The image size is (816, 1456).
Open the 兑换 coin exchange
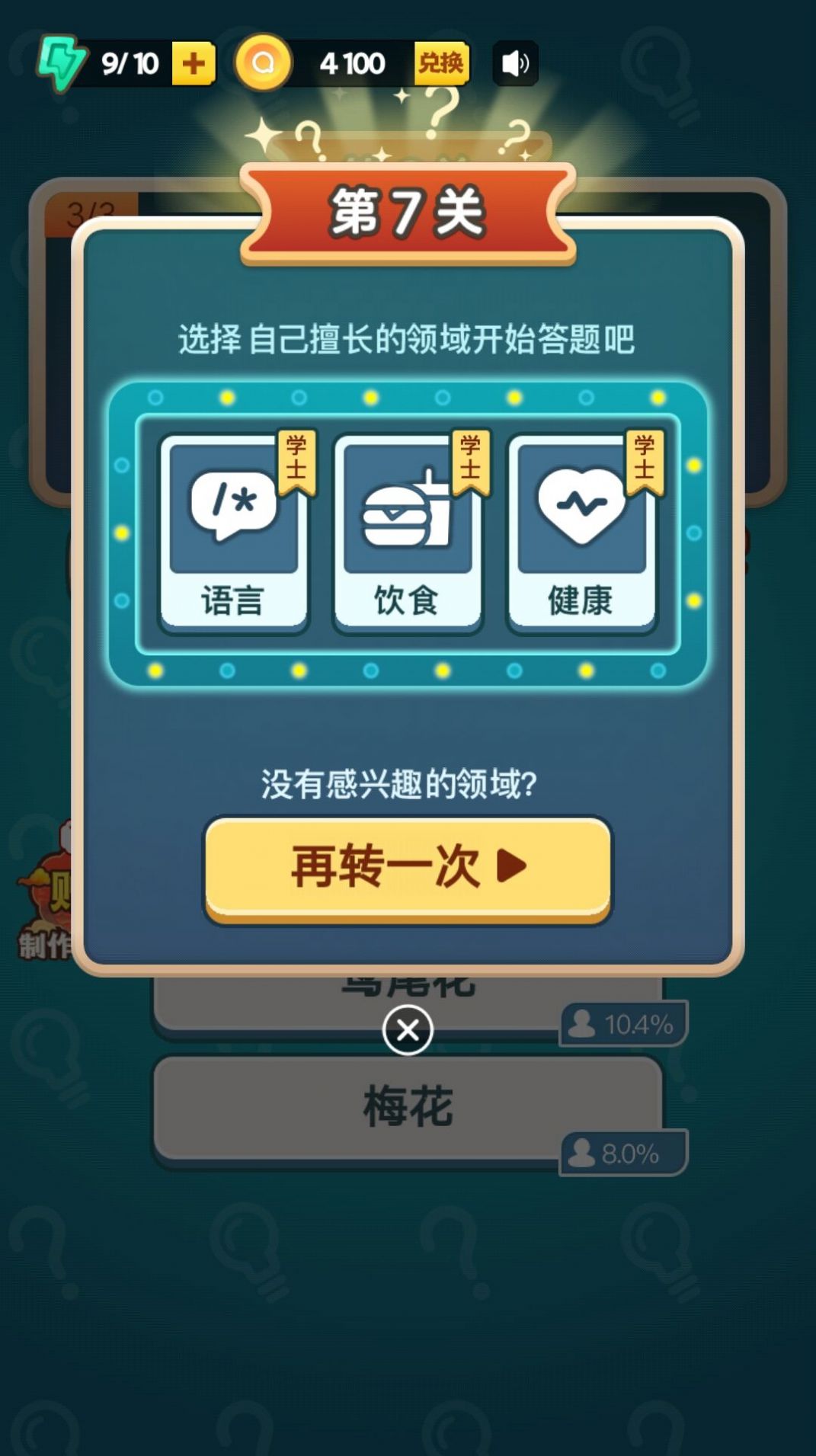(440, 63)
